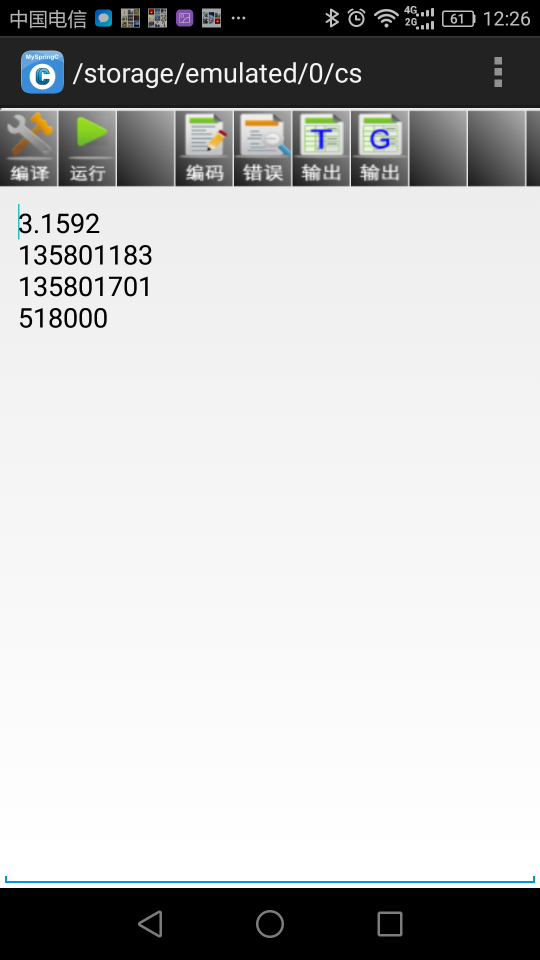
Task: Run the program with 运行
Action: click(x=88, y=148)
